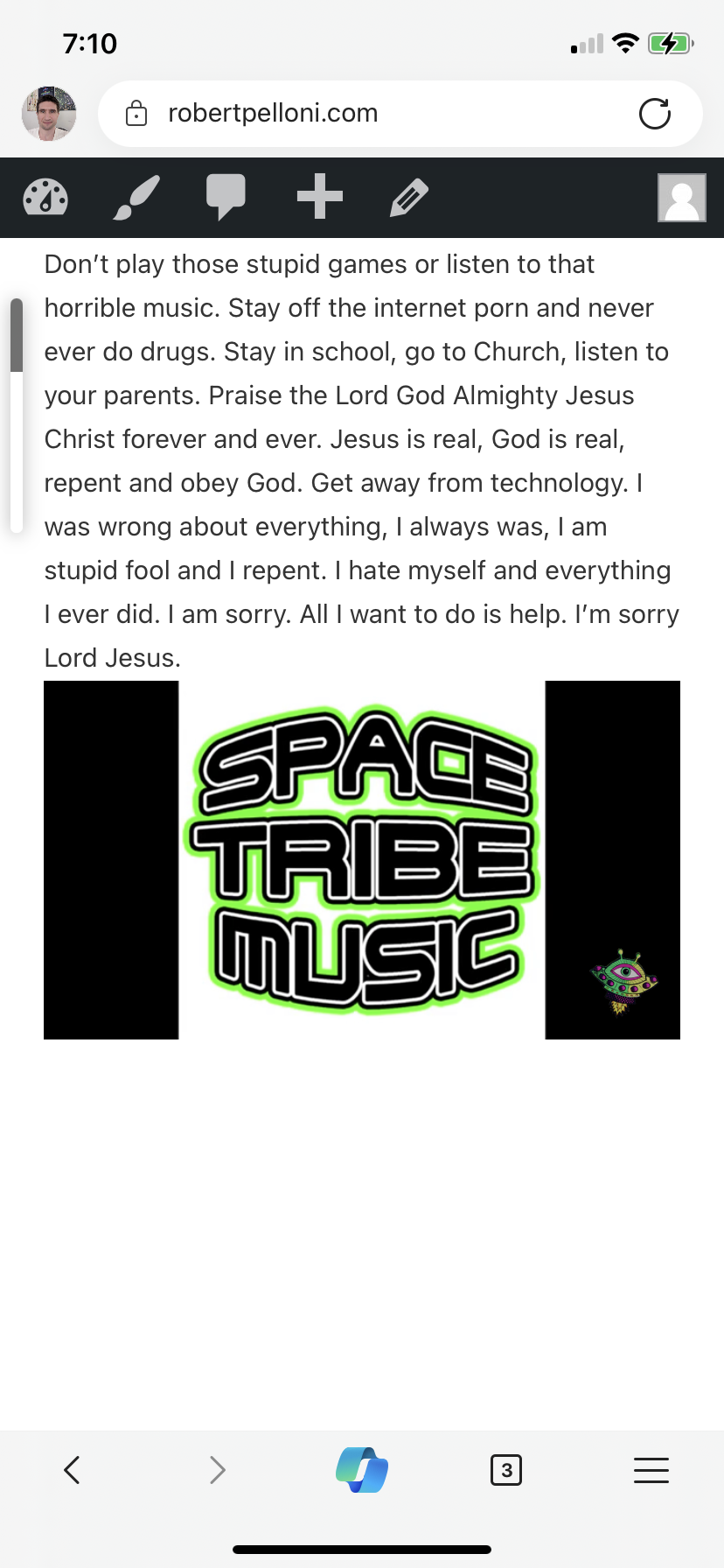Open the browser hamburger menu

(x=651, y=1470)
